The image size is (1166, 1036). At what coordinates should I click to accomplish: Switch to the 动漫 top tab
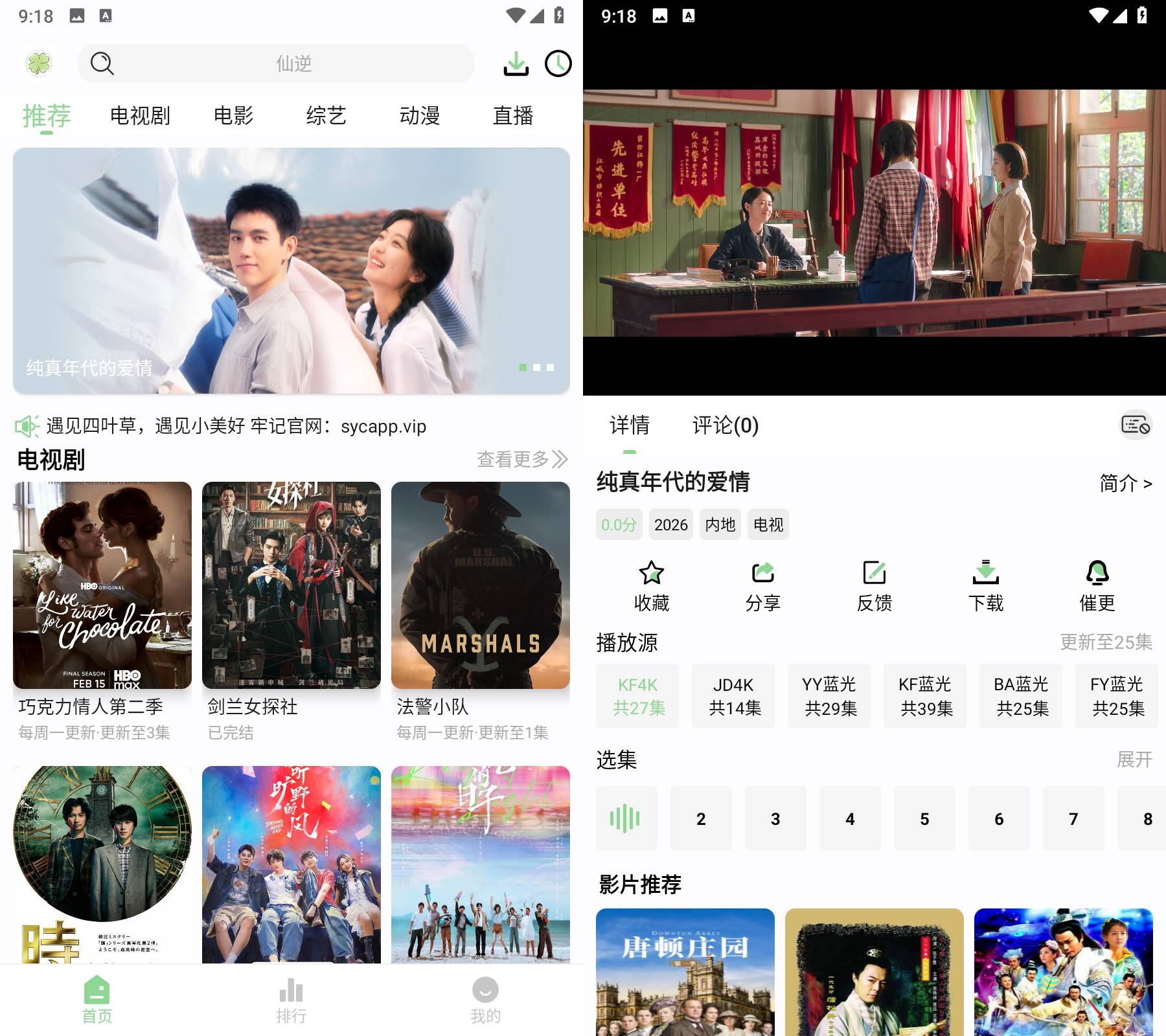(x=420, y=116)
